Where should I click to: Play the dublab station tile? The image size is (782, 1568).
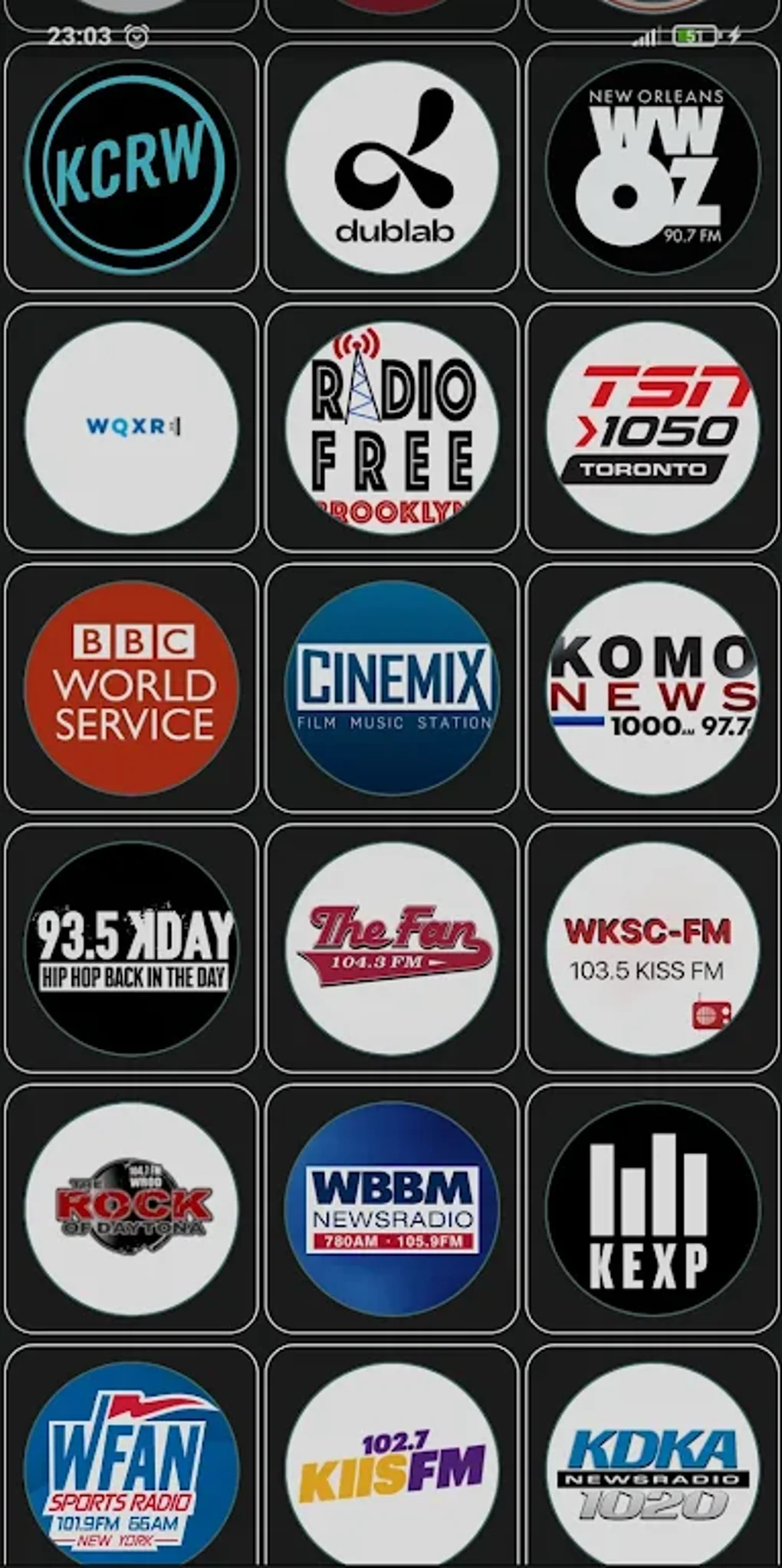392,167
